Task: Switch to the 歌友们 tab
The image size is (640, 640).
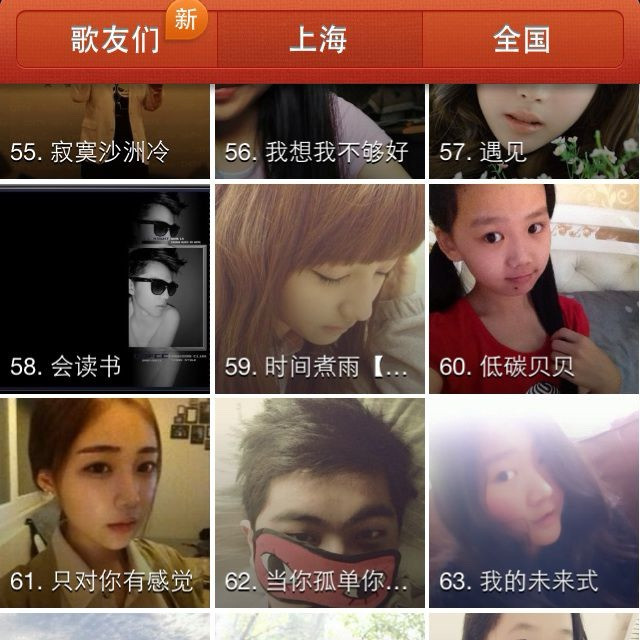Action: click(115, 39)
